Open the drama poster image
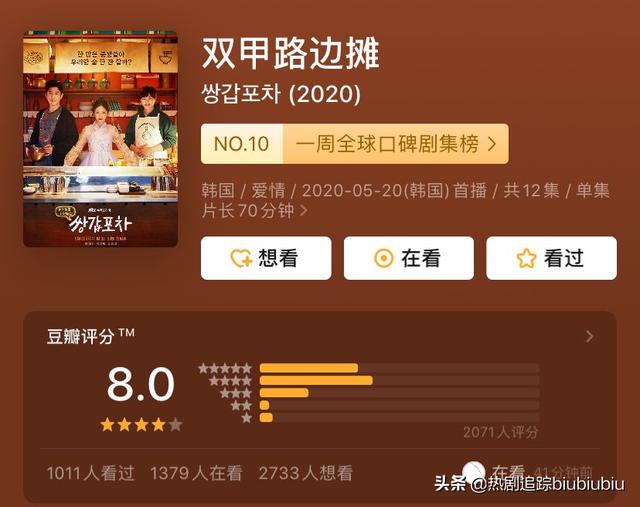Viewport: 640px width, 507px height. [x=100, y=138]
